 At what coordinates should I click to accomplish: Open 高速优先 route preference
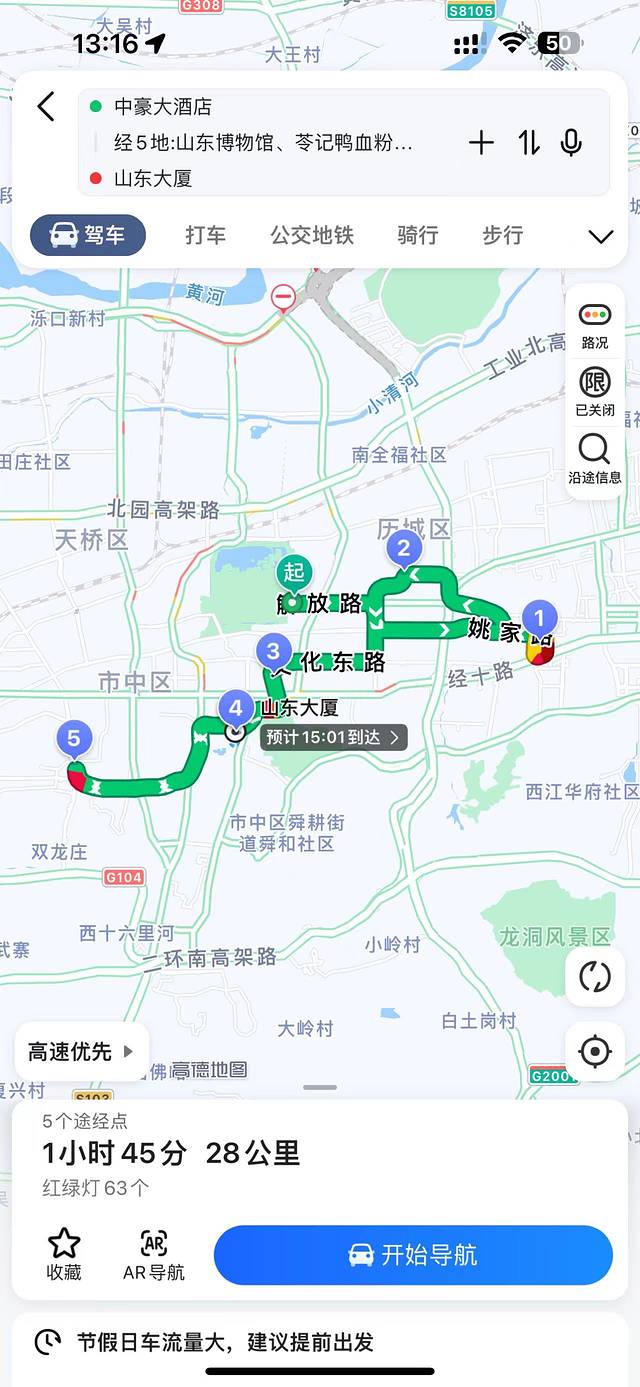pos(80,1051)
